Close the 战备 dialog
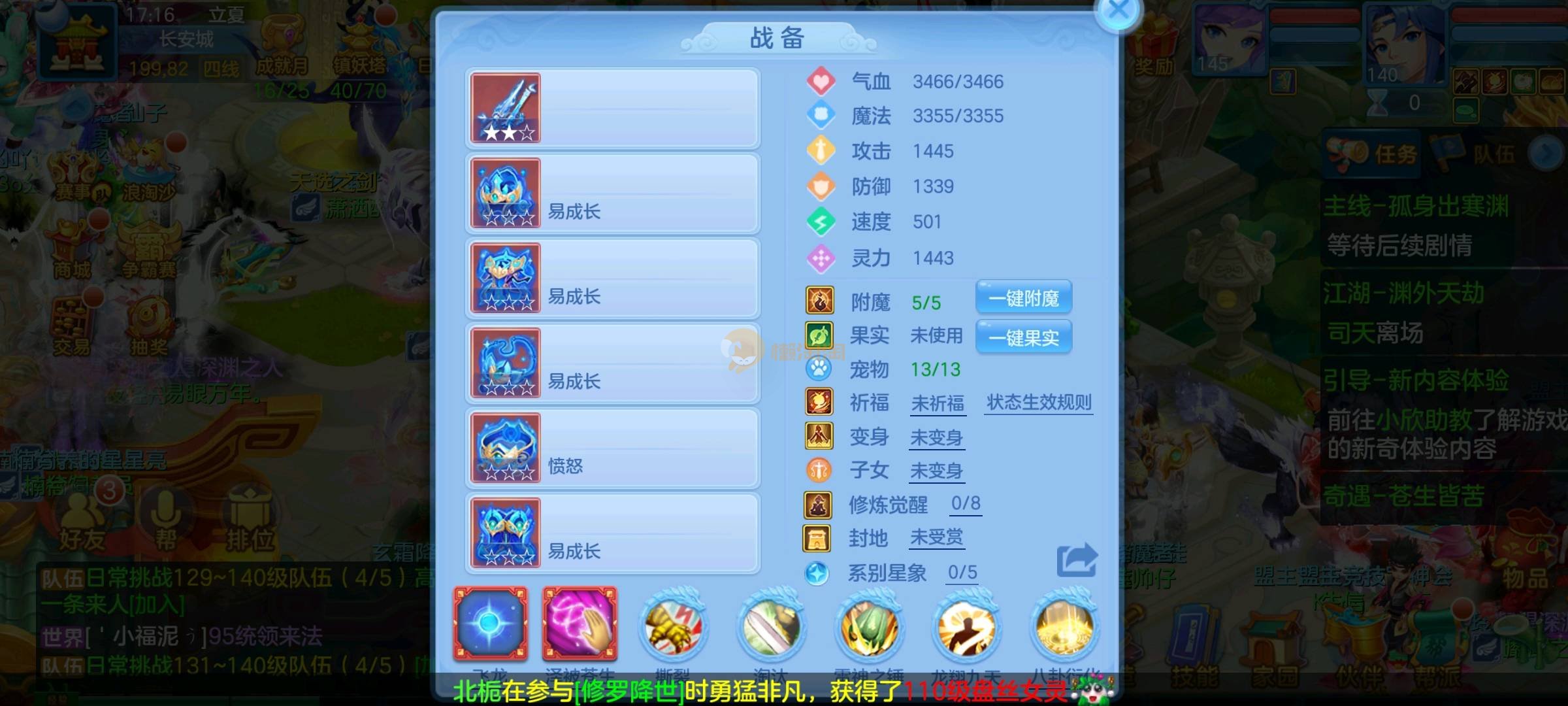The width and height of the screenshot is (1568, 706). 1119,11
